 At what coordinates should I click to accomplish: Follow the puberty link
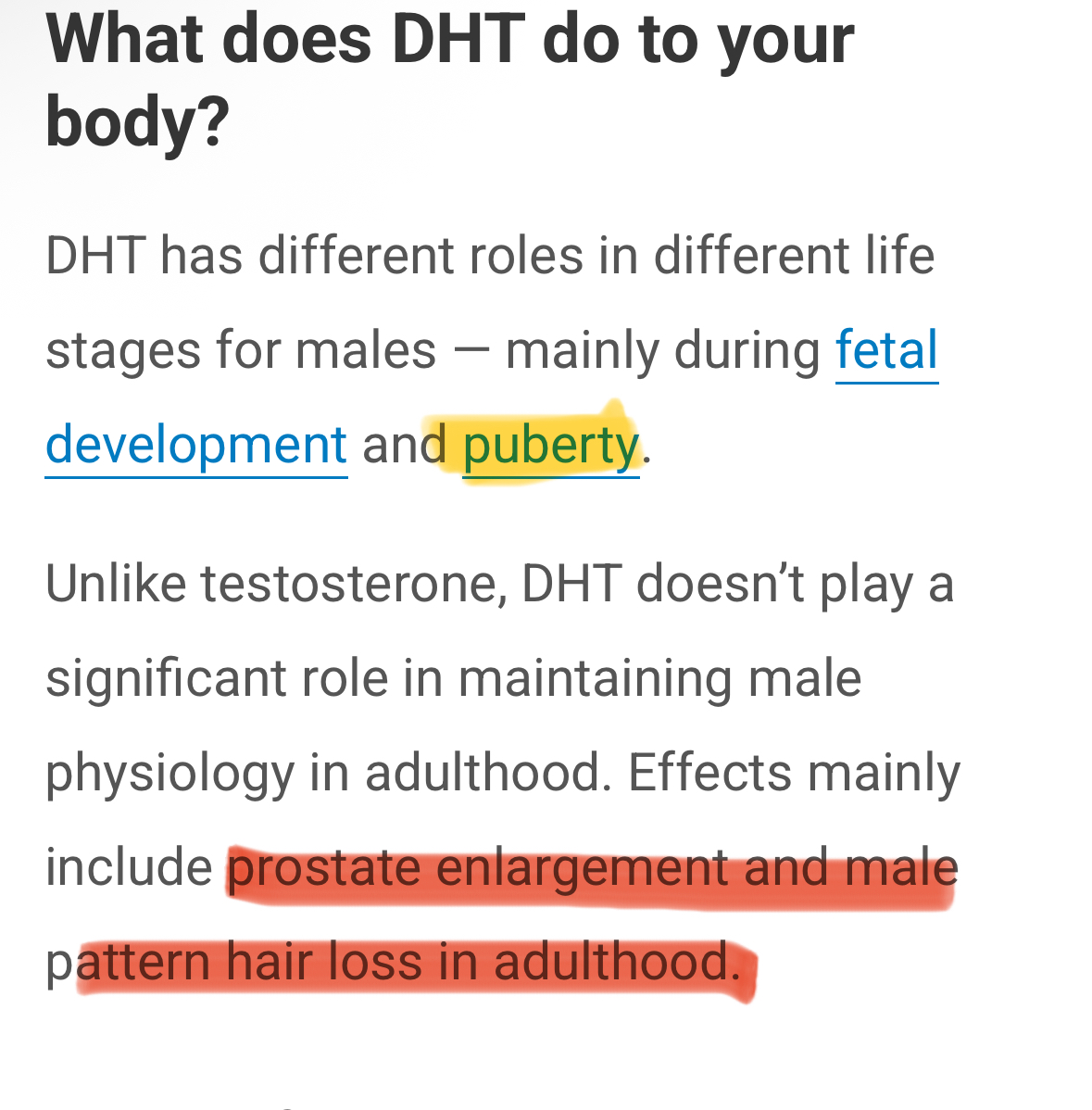click(550, 446)
